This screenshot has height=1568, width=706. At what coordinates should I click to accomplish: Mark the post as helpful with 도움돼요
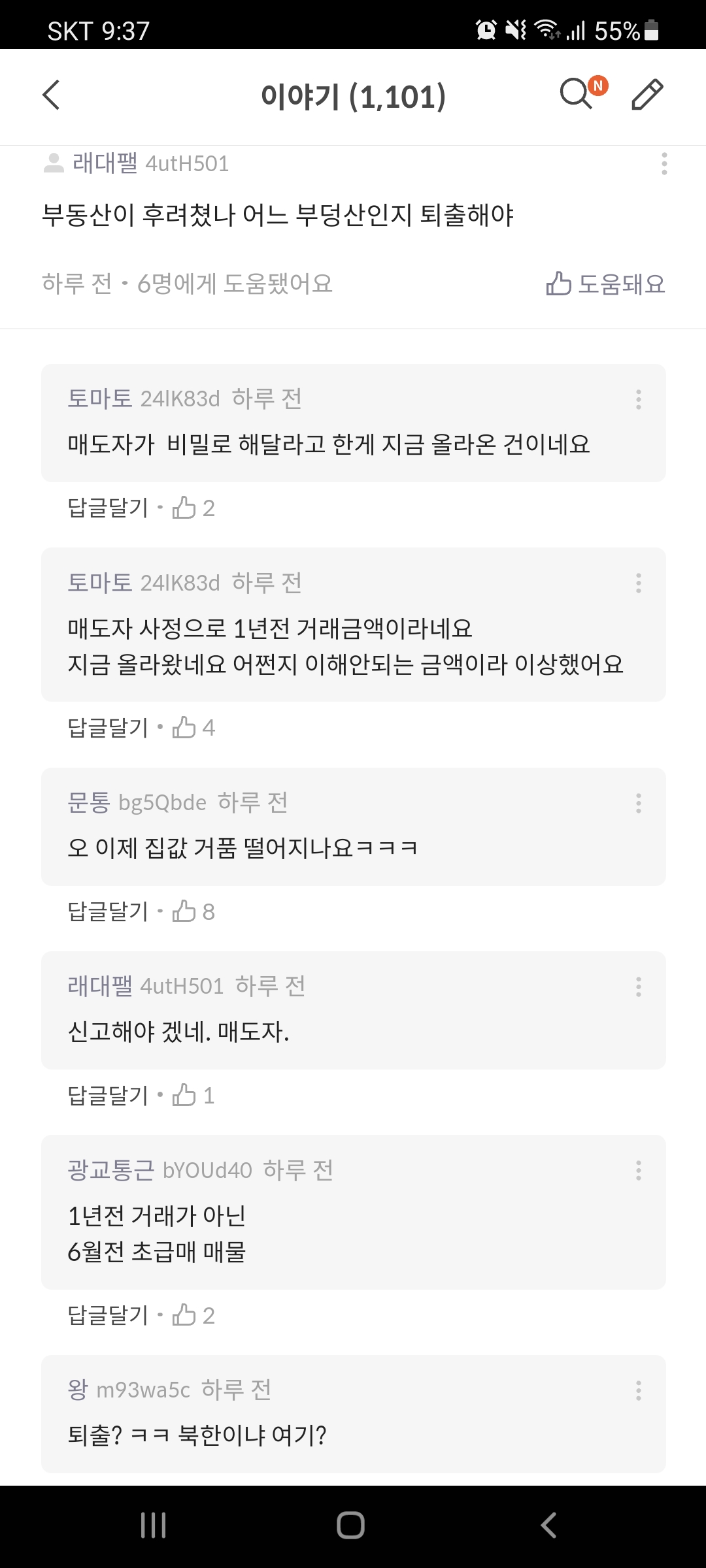pyautogui.click(x=605, y=284)
